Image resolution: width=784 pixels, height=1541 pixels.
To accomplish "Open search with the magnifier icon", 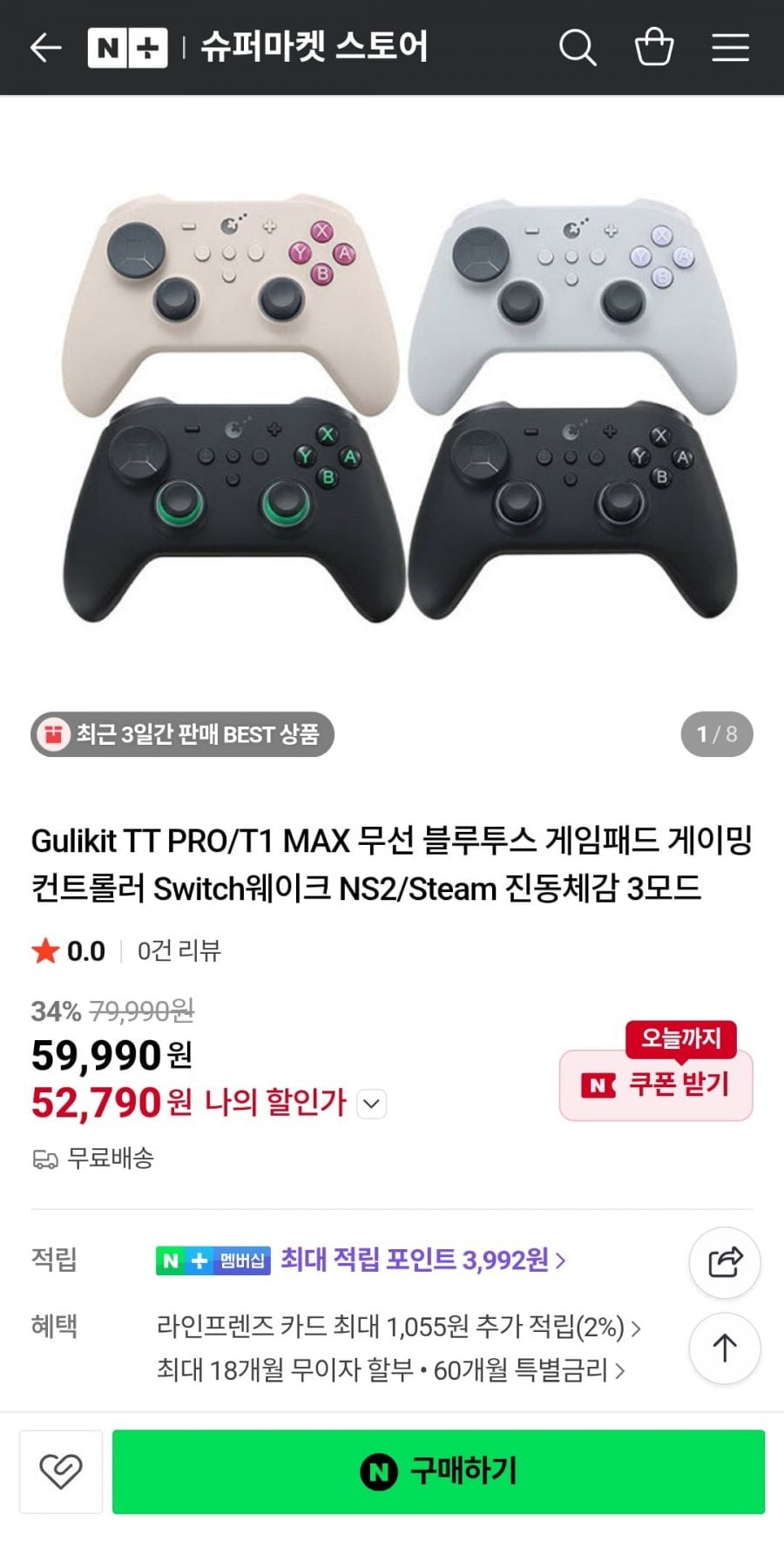I will coord(577,47).
